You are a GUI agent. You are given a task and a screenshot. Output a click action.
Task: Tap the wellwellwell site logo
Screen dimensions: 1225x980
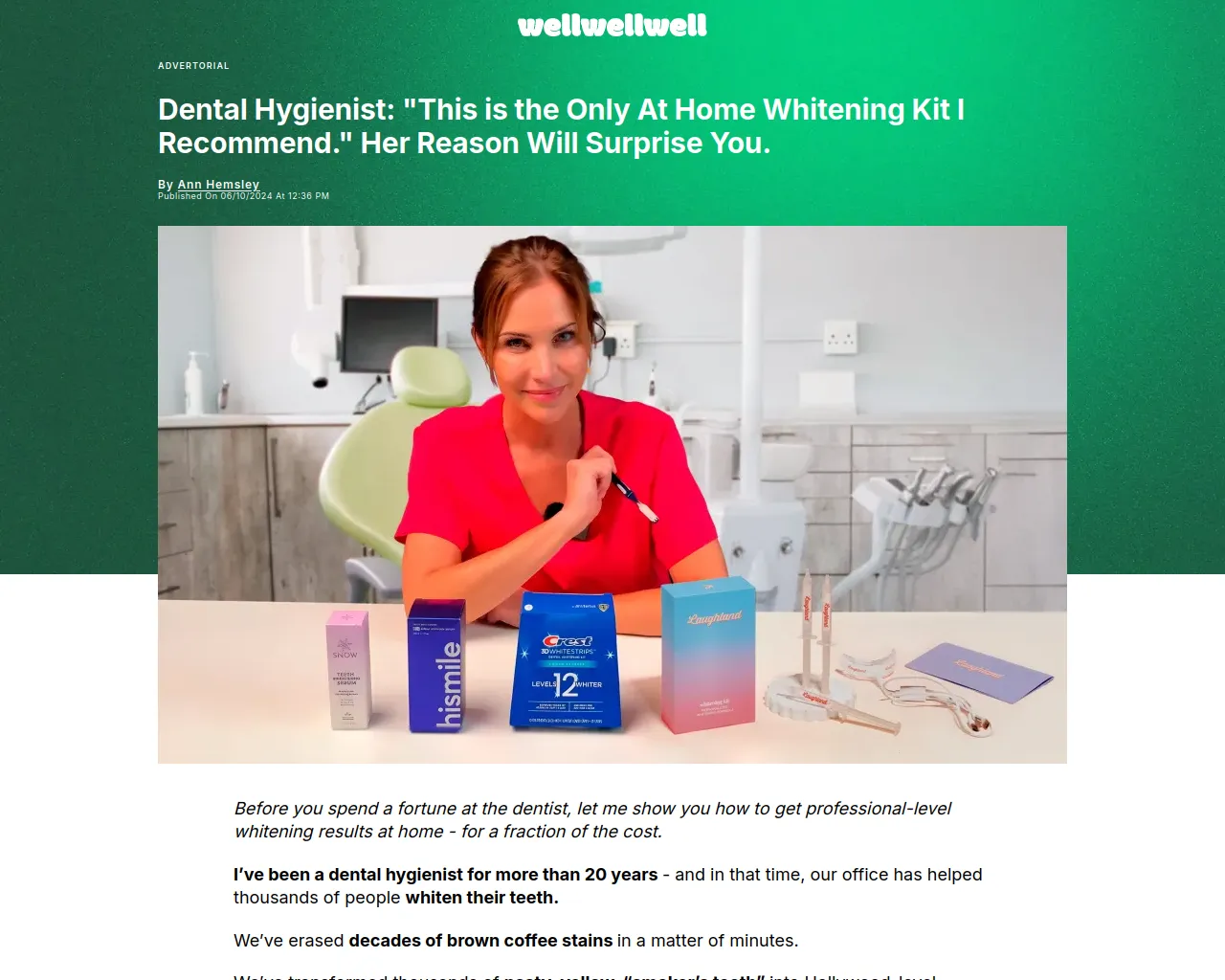click(x=612, y=26)
